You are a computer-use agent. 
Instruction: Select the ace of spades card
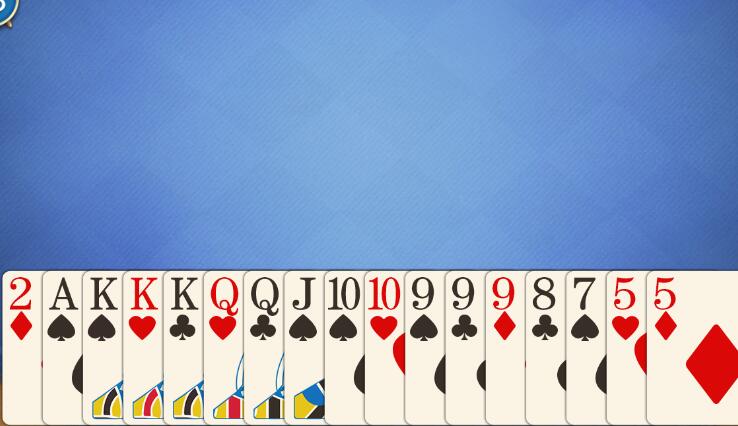coord(61,340)
